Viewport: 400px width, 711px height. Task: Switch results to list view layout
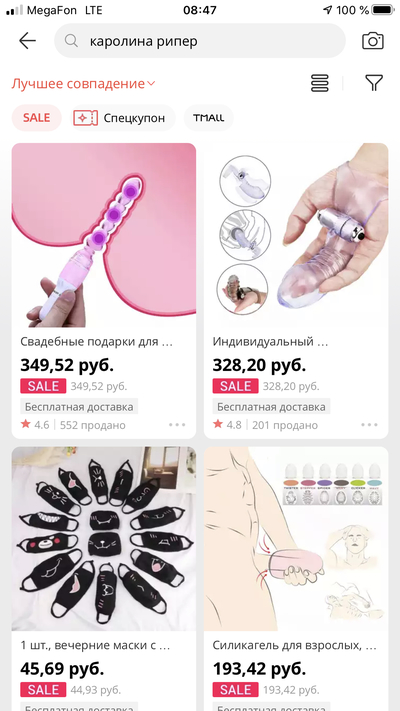[x=320, y=83]
